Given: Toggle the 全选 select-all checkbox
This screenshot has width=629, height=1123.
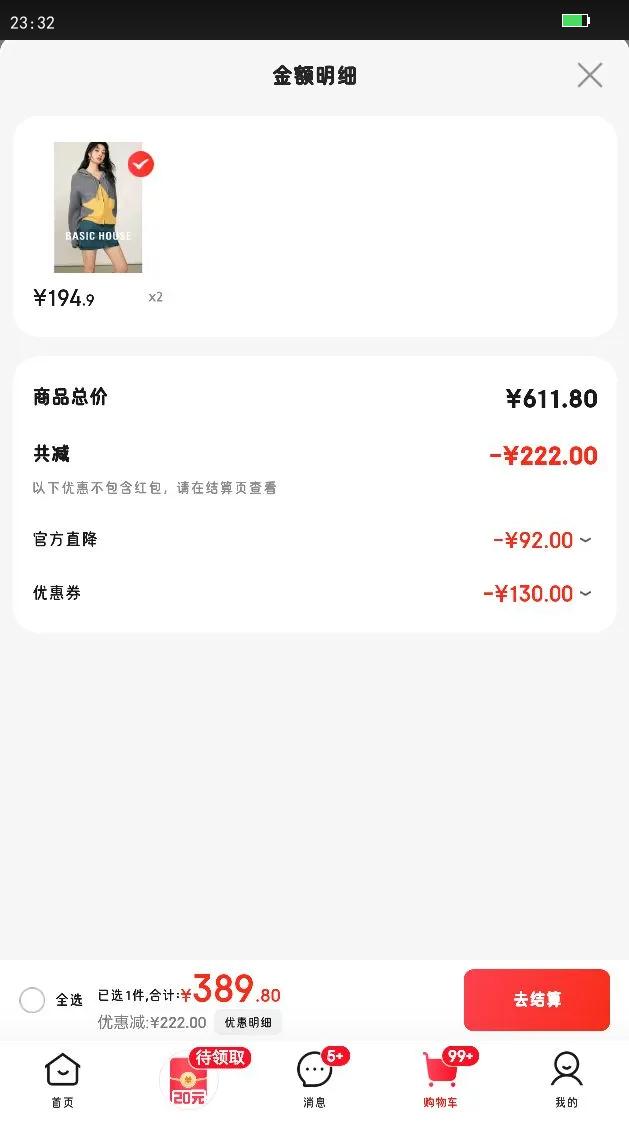Looking at the screenshot, I should pos(32,1000).
